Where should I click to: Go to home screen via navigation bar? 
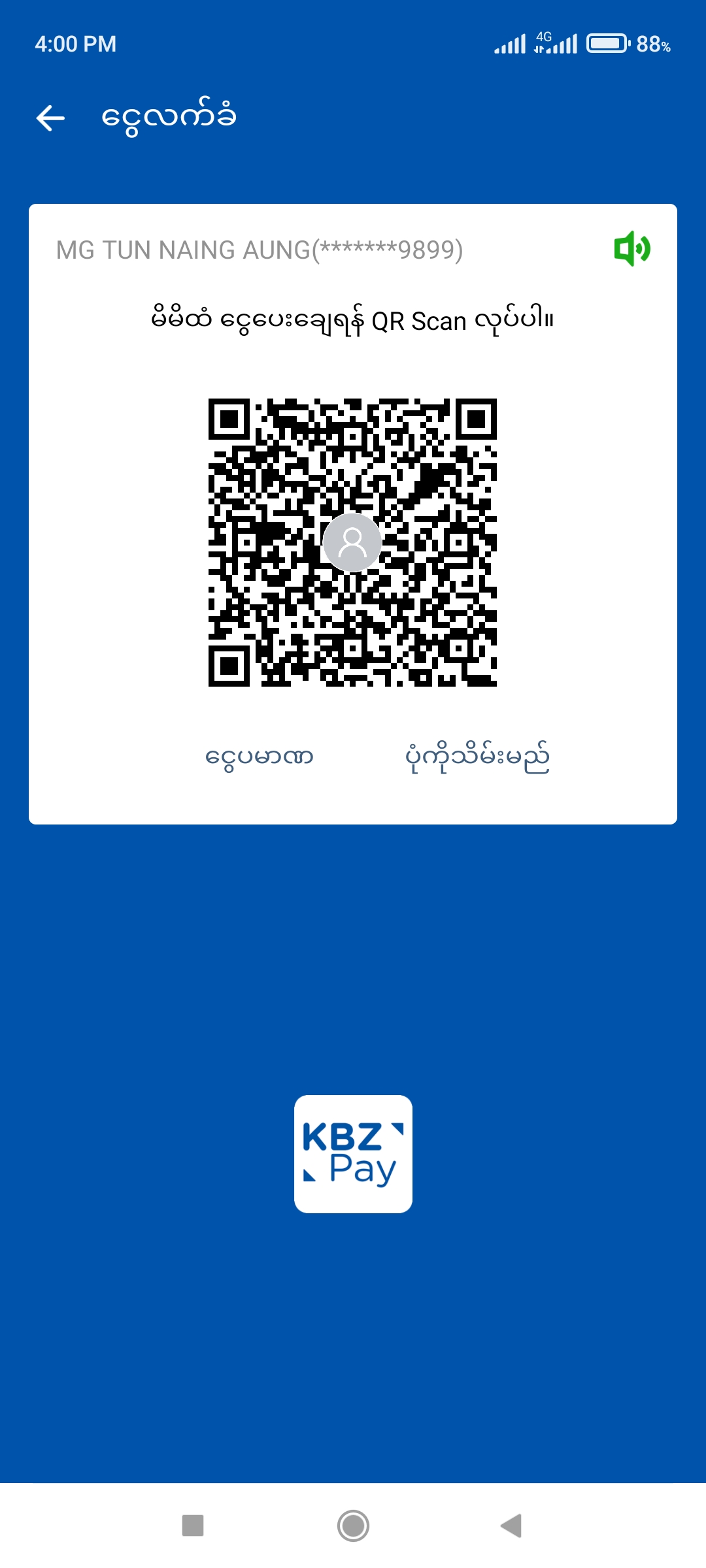coord(353,1526)
